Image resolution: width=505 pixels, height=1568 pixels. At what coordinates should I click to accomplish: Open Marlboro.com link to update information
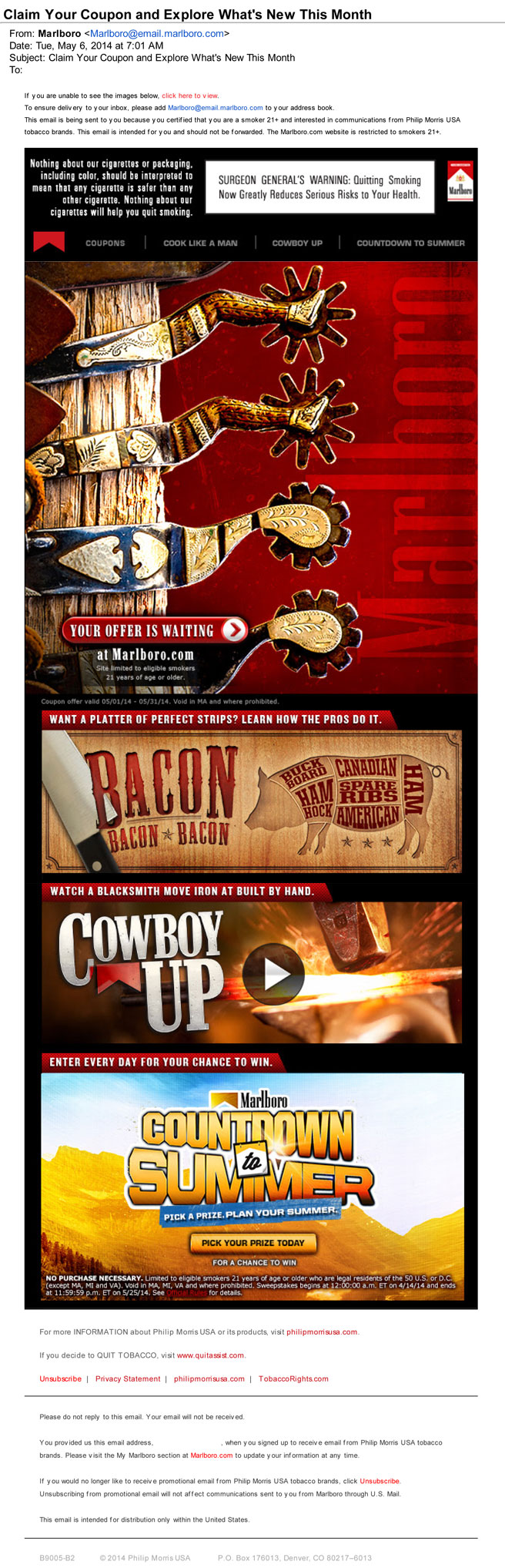click(x=211, y=1456)
